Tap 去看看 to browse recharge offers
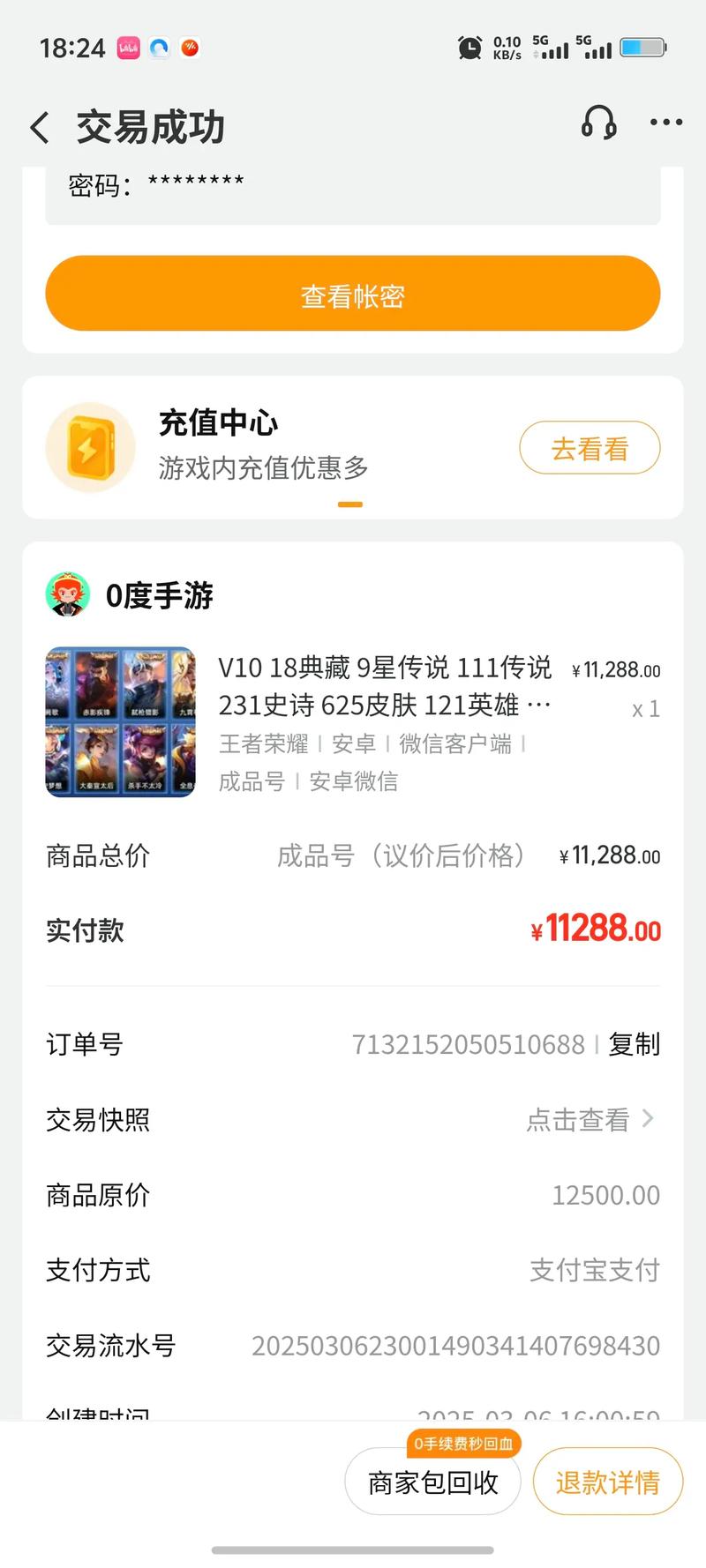Screen dimensions: 706x1568 click(x=590, y=448)
